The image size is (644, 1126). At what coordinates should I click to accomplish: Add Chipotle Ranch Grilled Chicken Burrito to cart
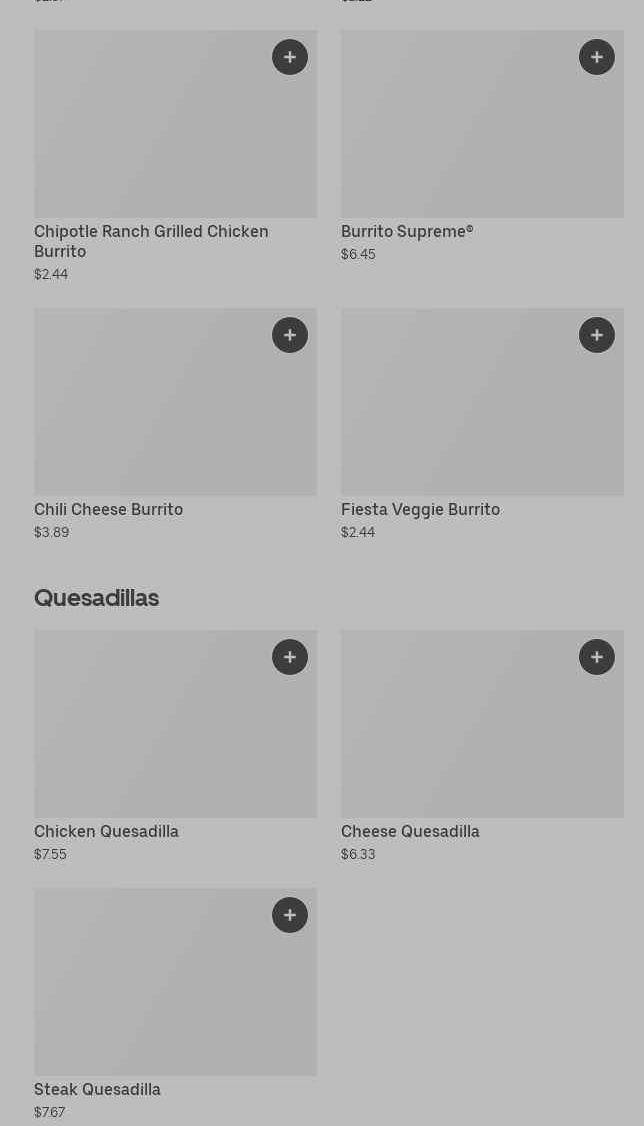[290, 57]
